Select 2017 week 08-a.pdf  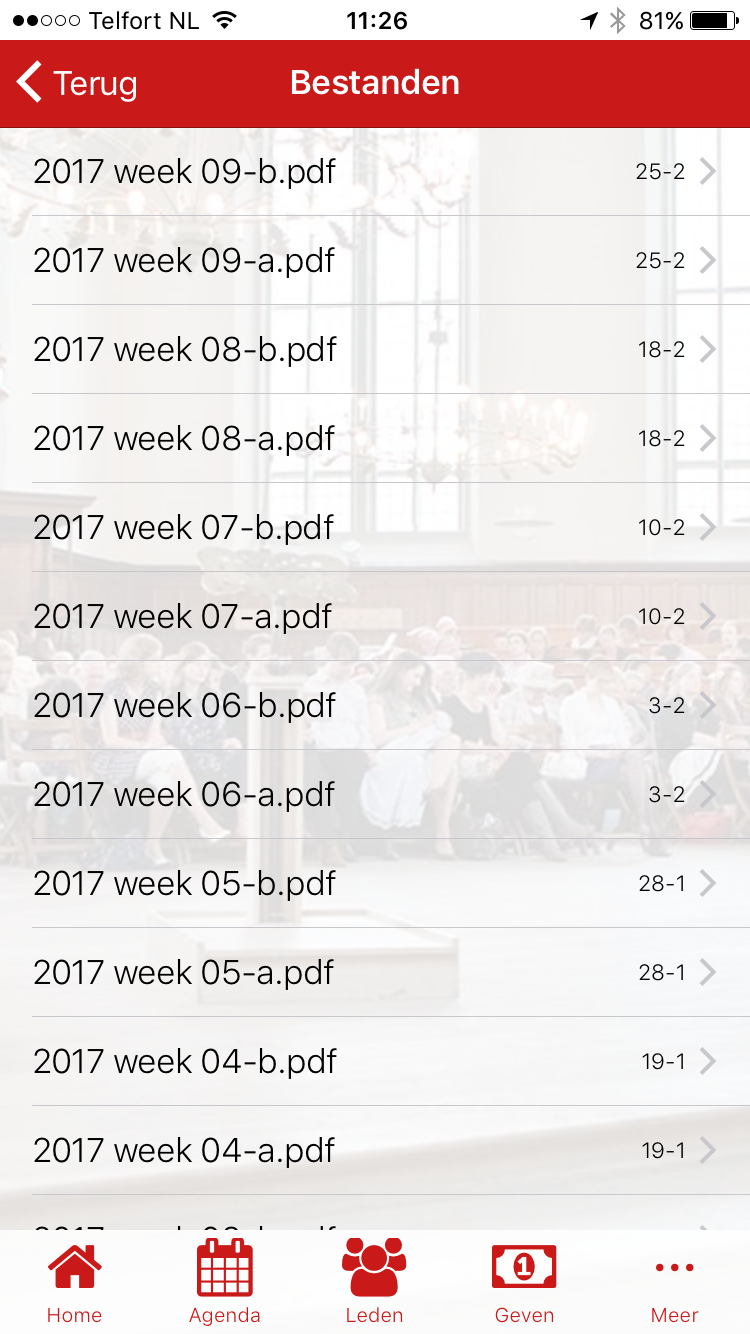[x=375, y=439]
